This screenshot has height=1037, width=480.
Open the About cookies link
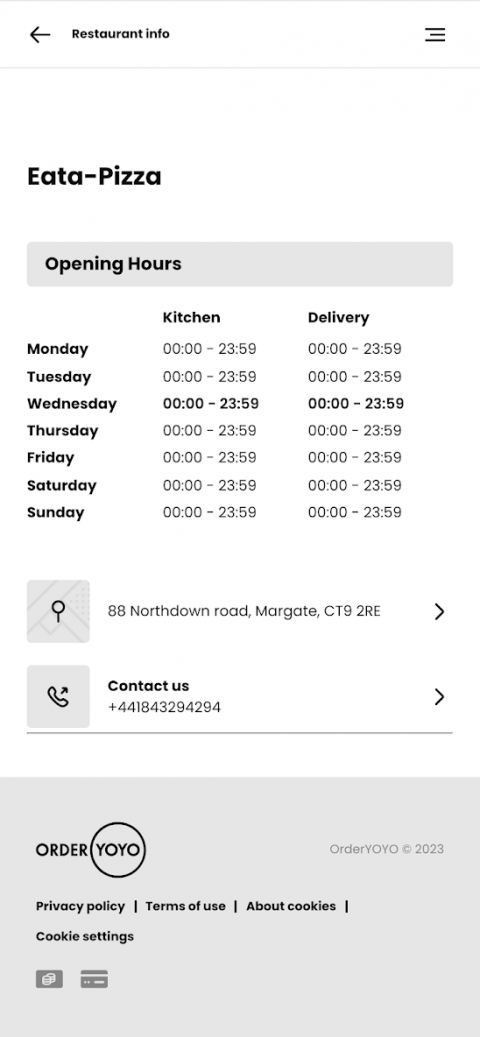point(291,906)
